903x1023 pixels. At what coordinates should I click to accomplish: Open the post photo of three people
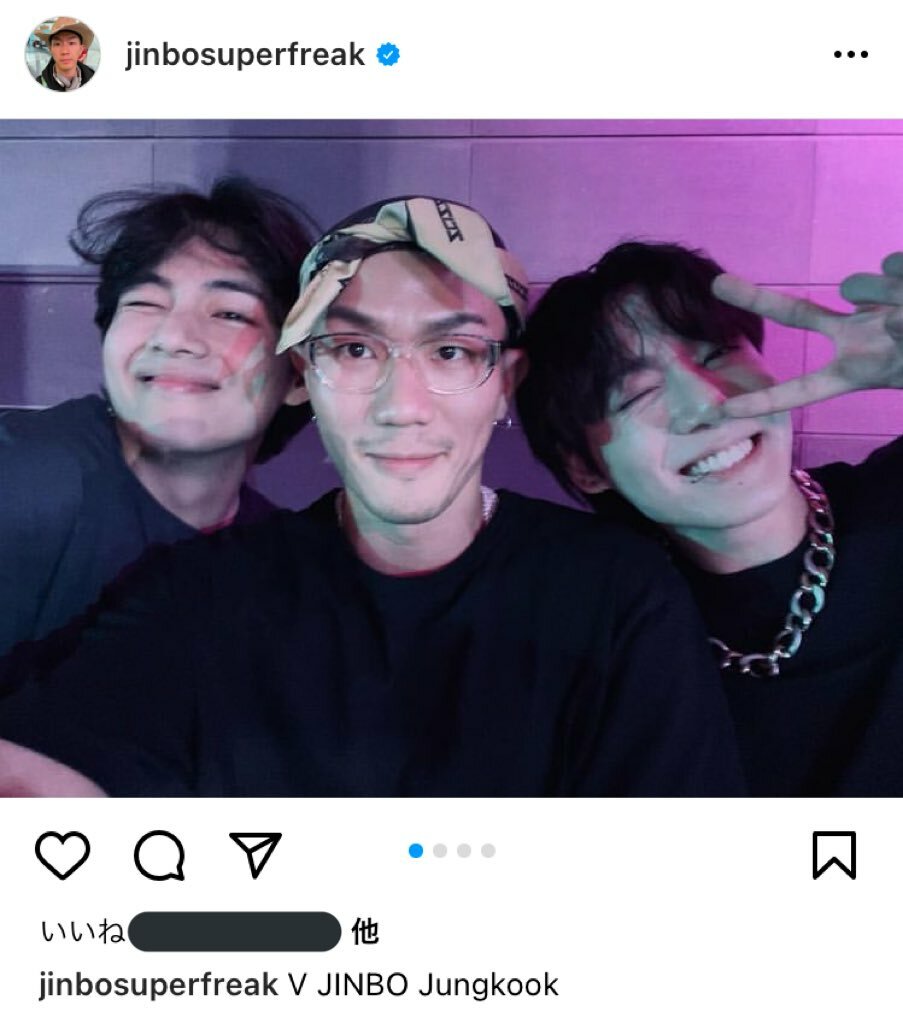[x=451, y=458]
